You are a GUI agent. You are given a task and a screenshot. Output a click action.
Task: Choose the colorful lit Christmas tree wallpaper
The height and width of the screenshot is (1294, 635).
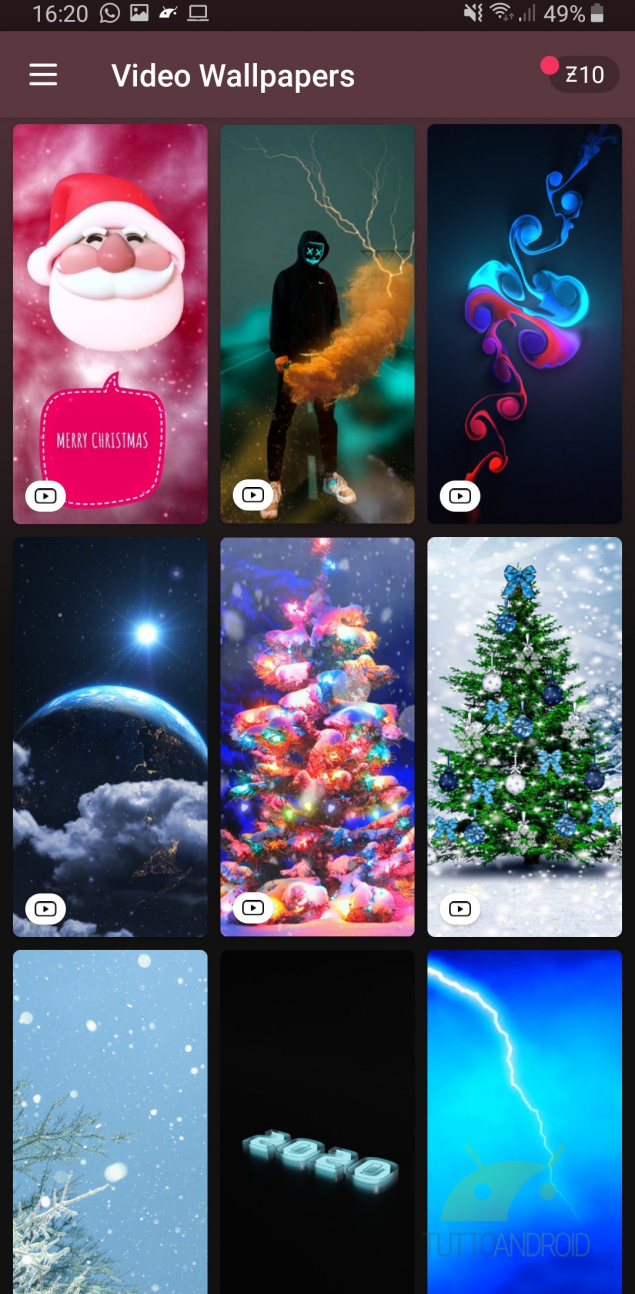(x=317, y=736)
